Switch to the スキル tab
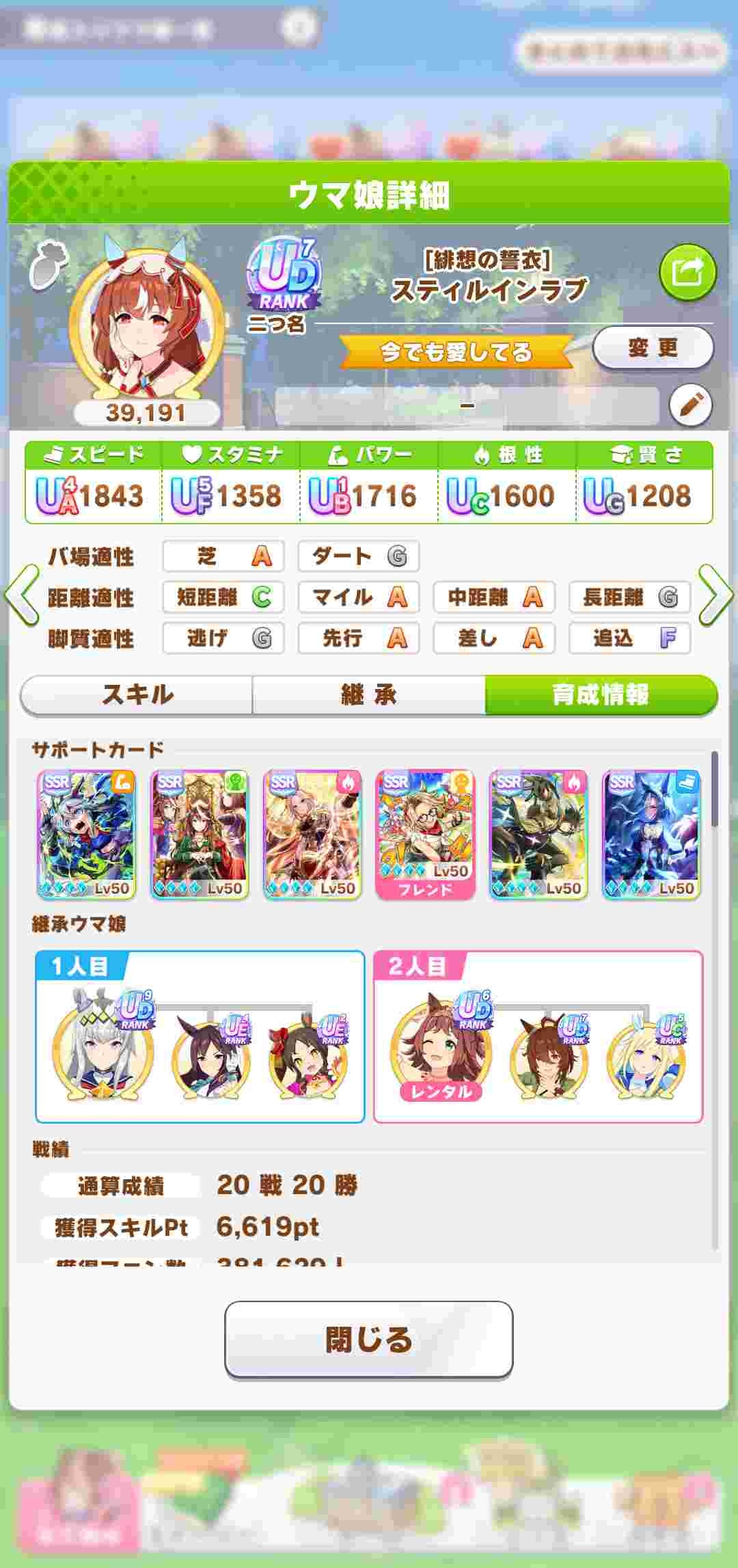The height and width of the screenshot is (1568, 738). point(137,695)
